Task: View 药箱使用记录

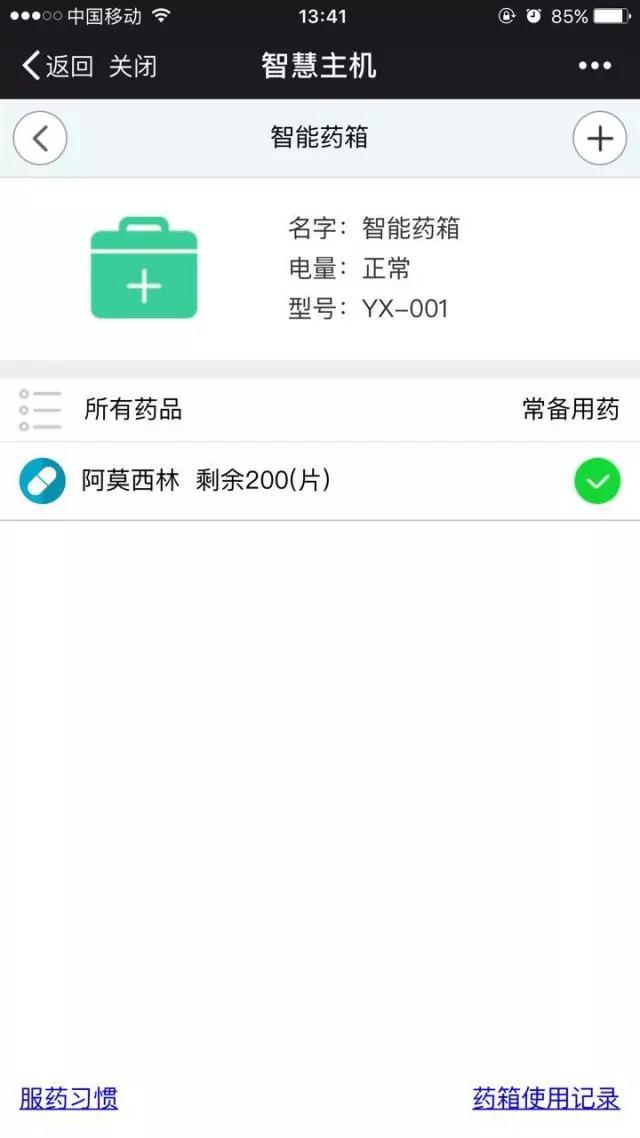Action: pos(546,1098)
